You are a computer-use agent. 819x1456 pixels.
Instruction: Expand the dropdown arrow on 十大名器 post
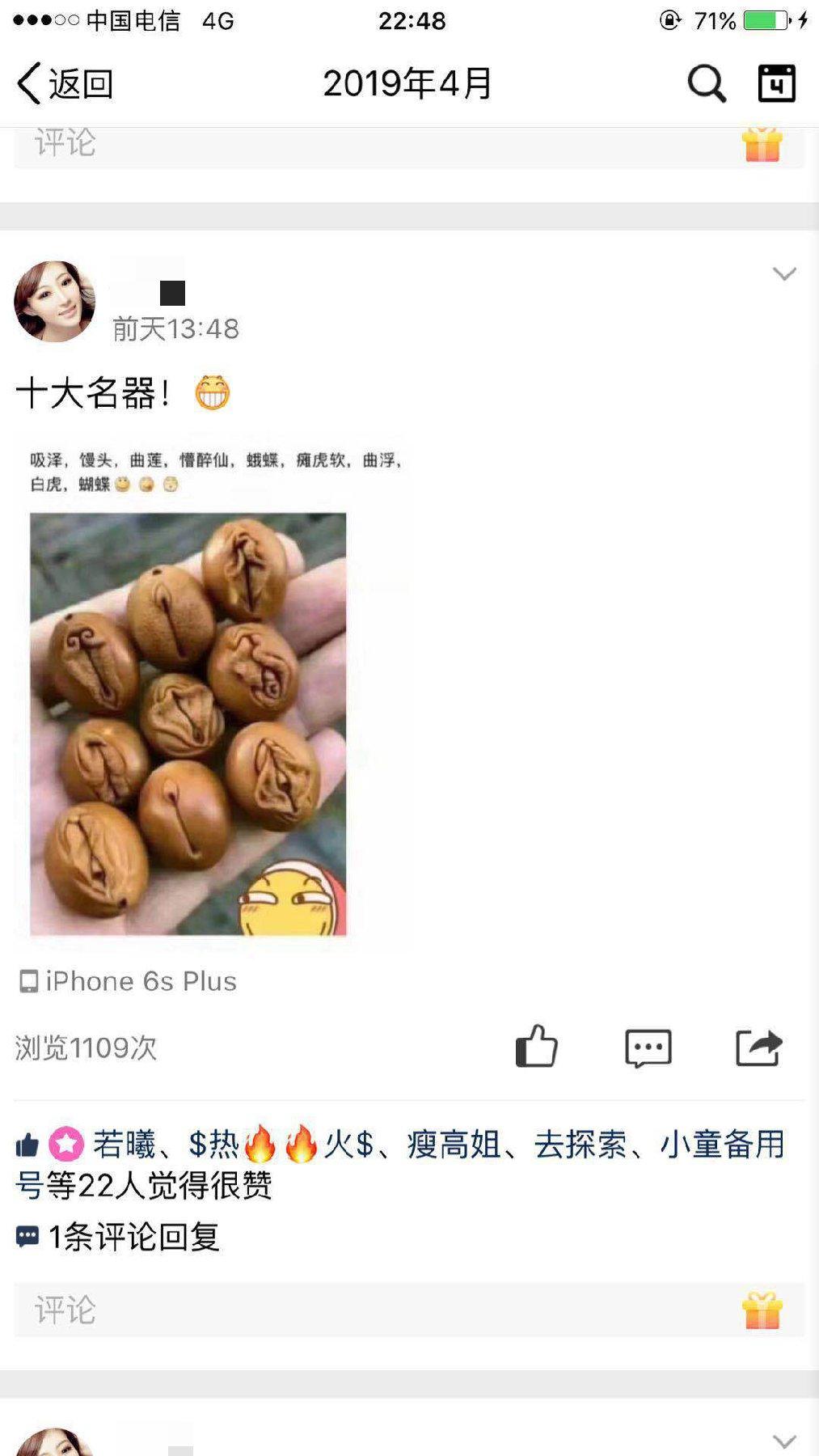click(x=783, y=274)
